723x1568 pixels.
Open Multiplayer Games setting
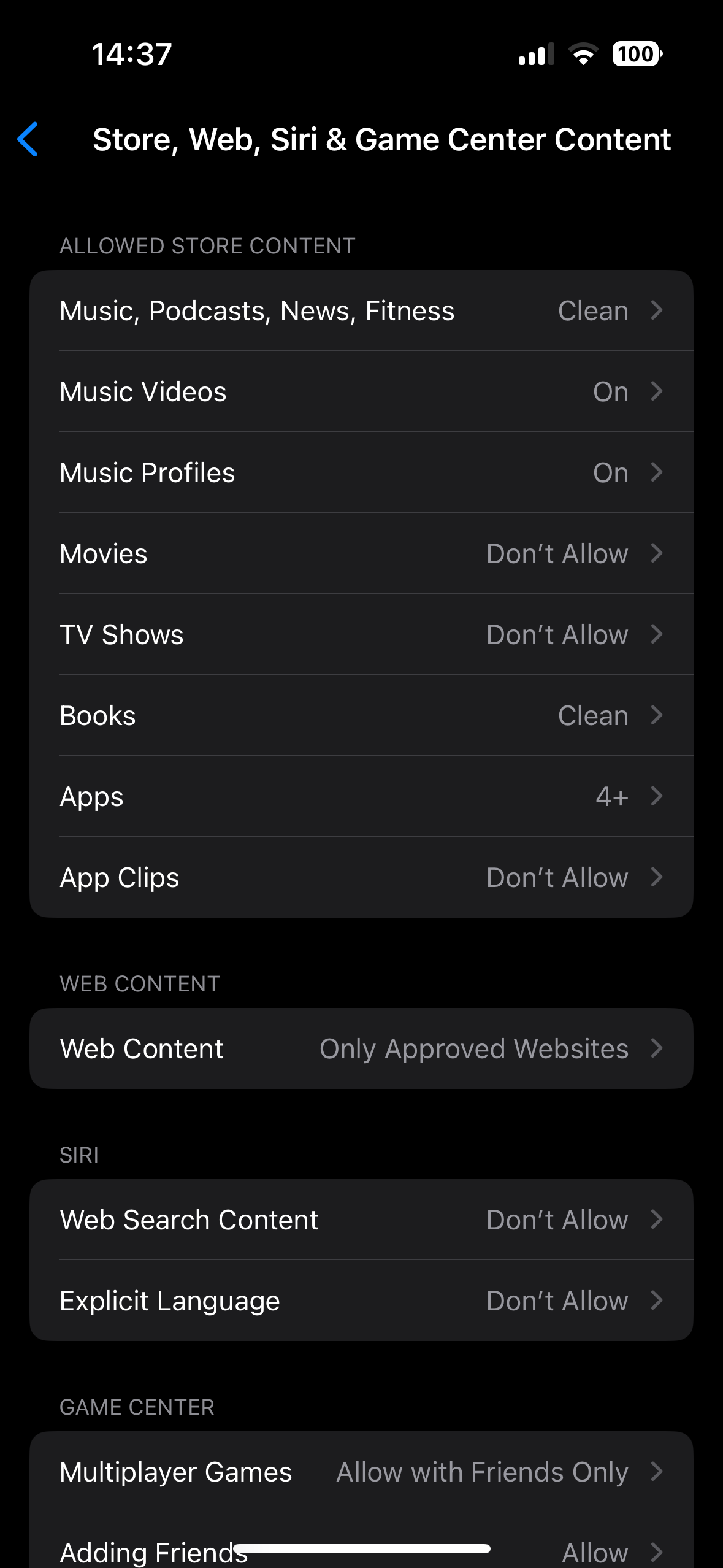pyautogui.click(x=361, y=1472)
